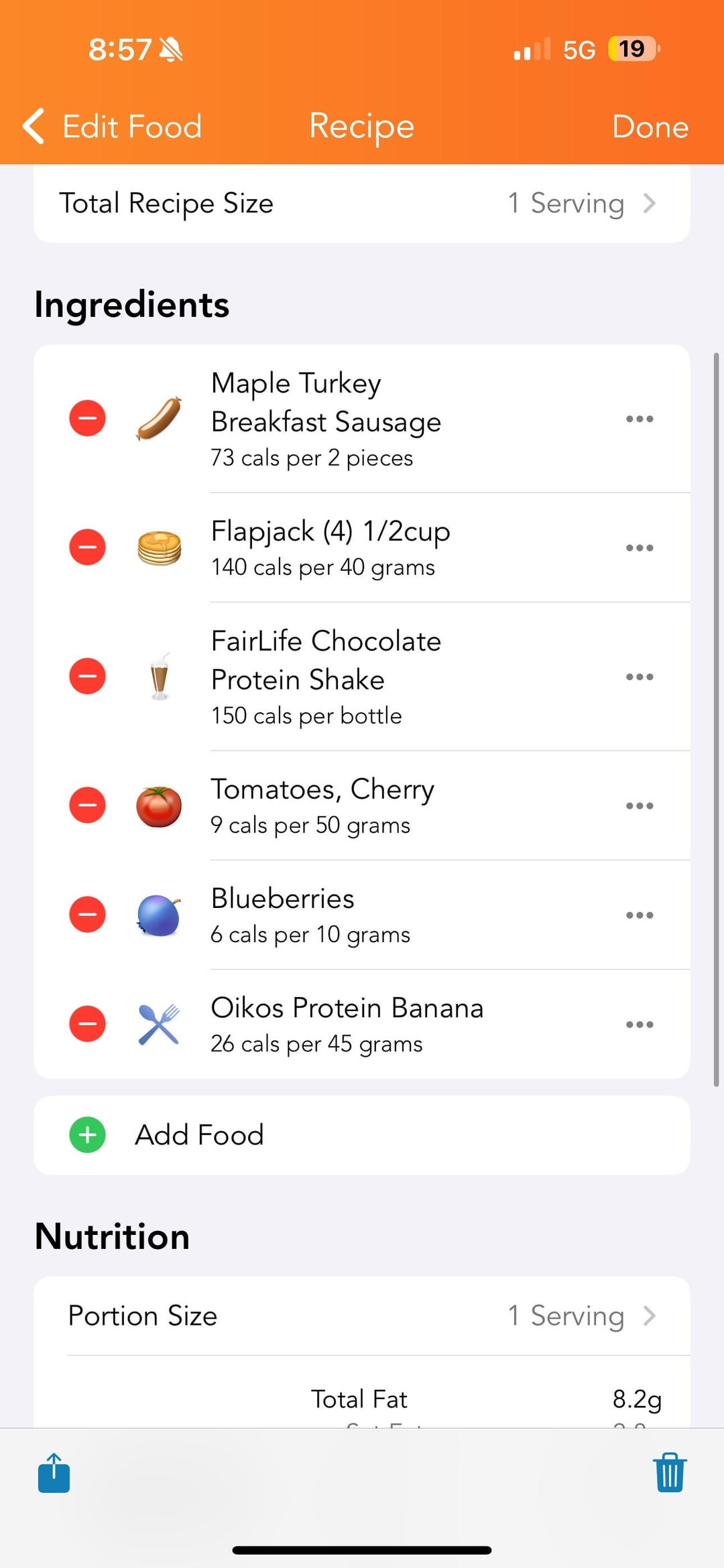Open options for Flapjack (4) 1/2cup
The width and height of the screenshot is (724, 1568).
[639, 547]
